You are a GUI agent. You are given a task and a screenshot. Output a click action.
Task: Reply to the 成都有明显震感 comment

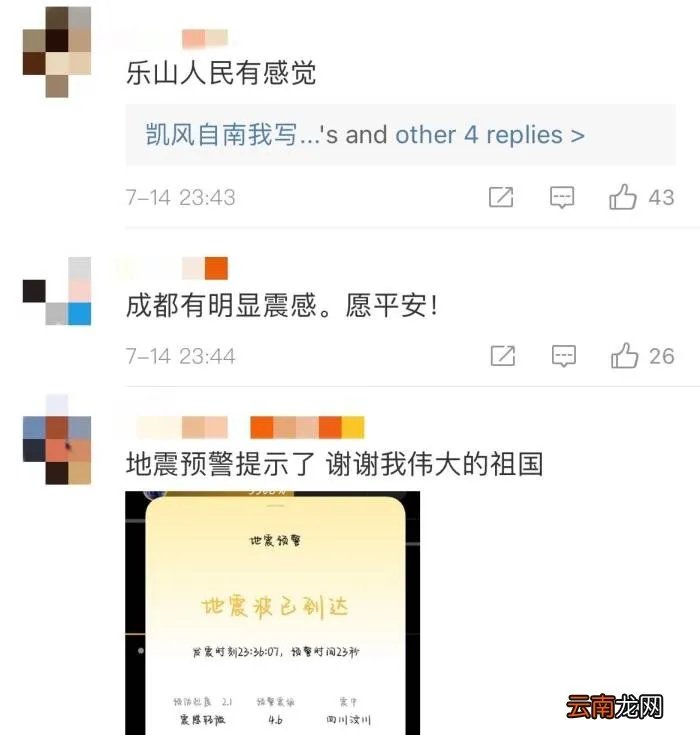[564, 355]
